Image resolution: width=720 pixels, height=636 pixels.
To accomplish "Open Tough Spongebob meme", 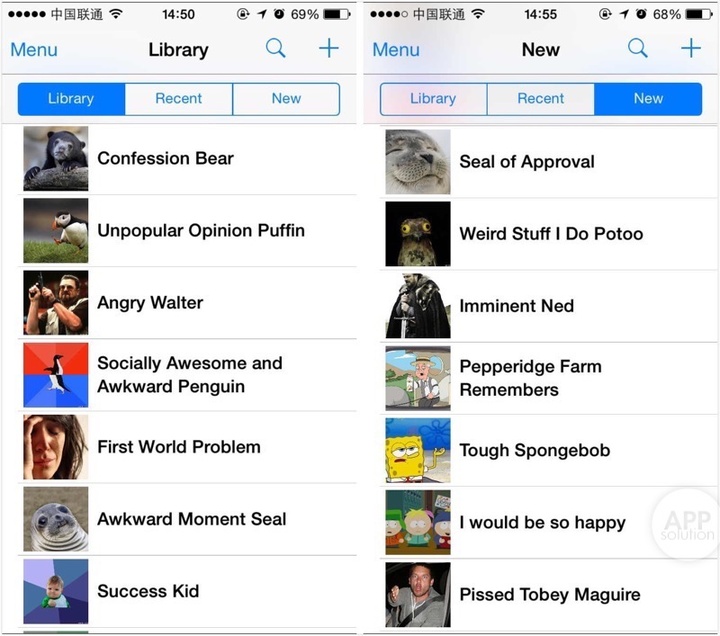I will [x=534, y=450].
